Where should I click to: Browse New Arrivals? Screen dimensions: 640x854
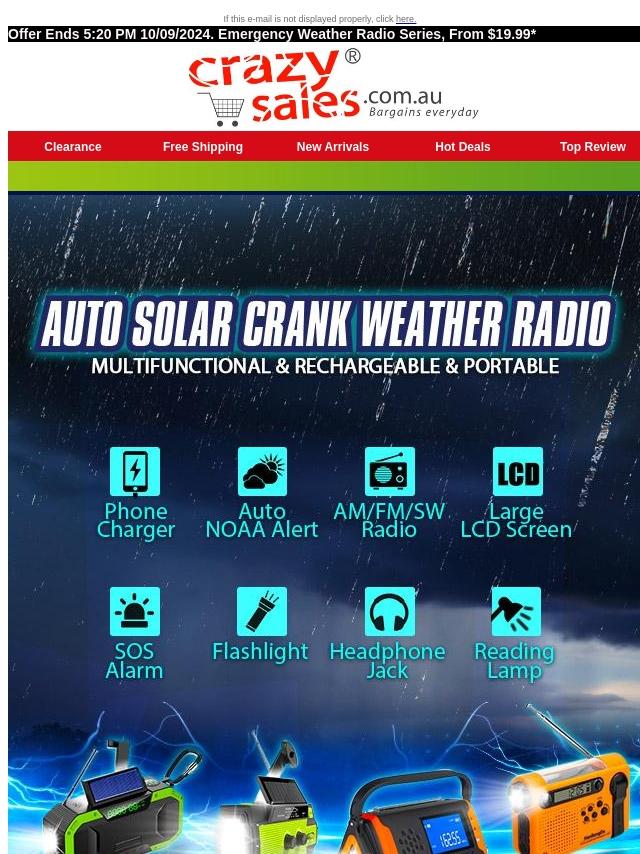[332, 147]
